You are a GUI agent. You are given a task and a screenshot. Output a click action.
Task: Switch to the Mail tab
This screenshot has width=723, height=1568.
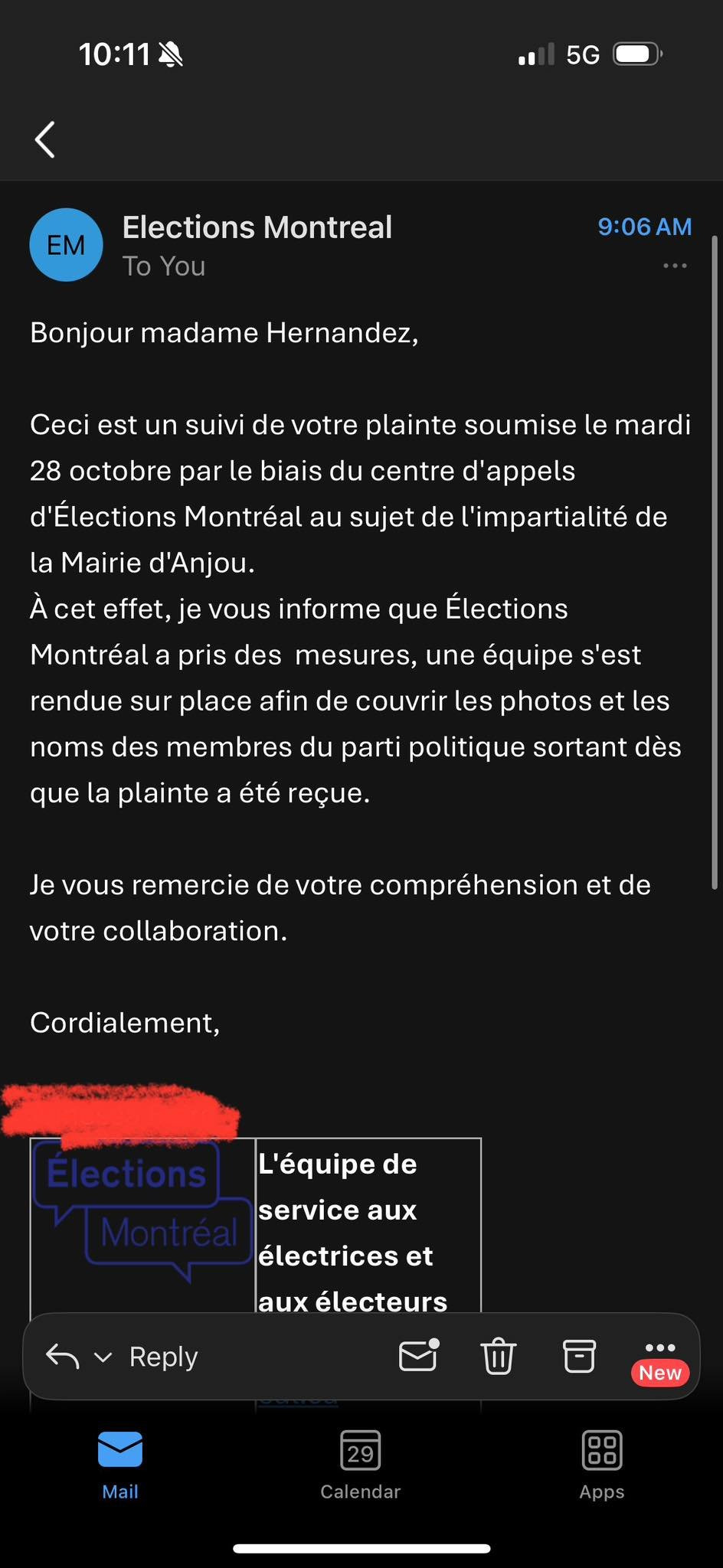tap(120, 1464)
